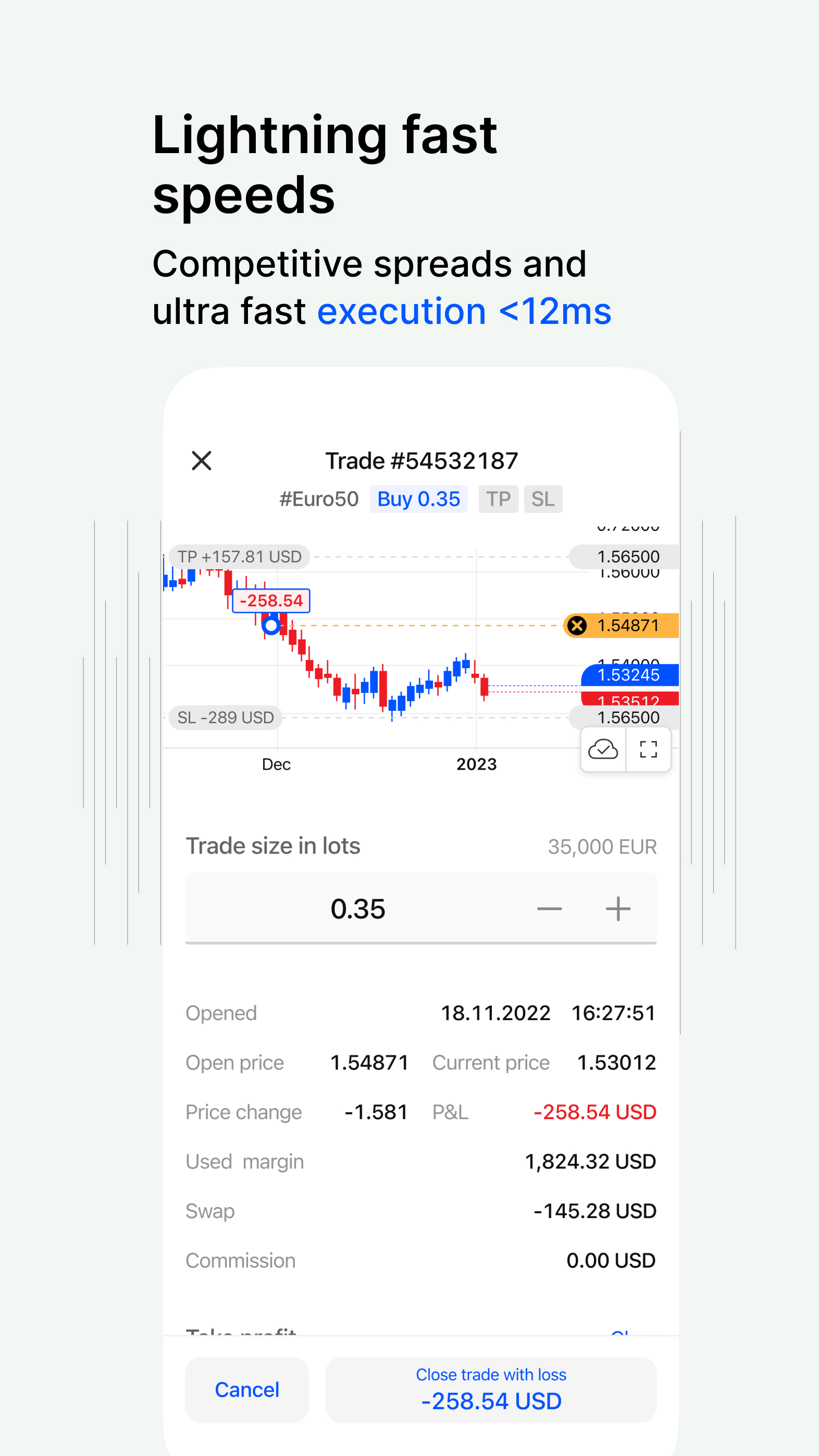Select the #Euro50 instrument label
Screen dimensions: 819x1456
(x=320, y=498)
